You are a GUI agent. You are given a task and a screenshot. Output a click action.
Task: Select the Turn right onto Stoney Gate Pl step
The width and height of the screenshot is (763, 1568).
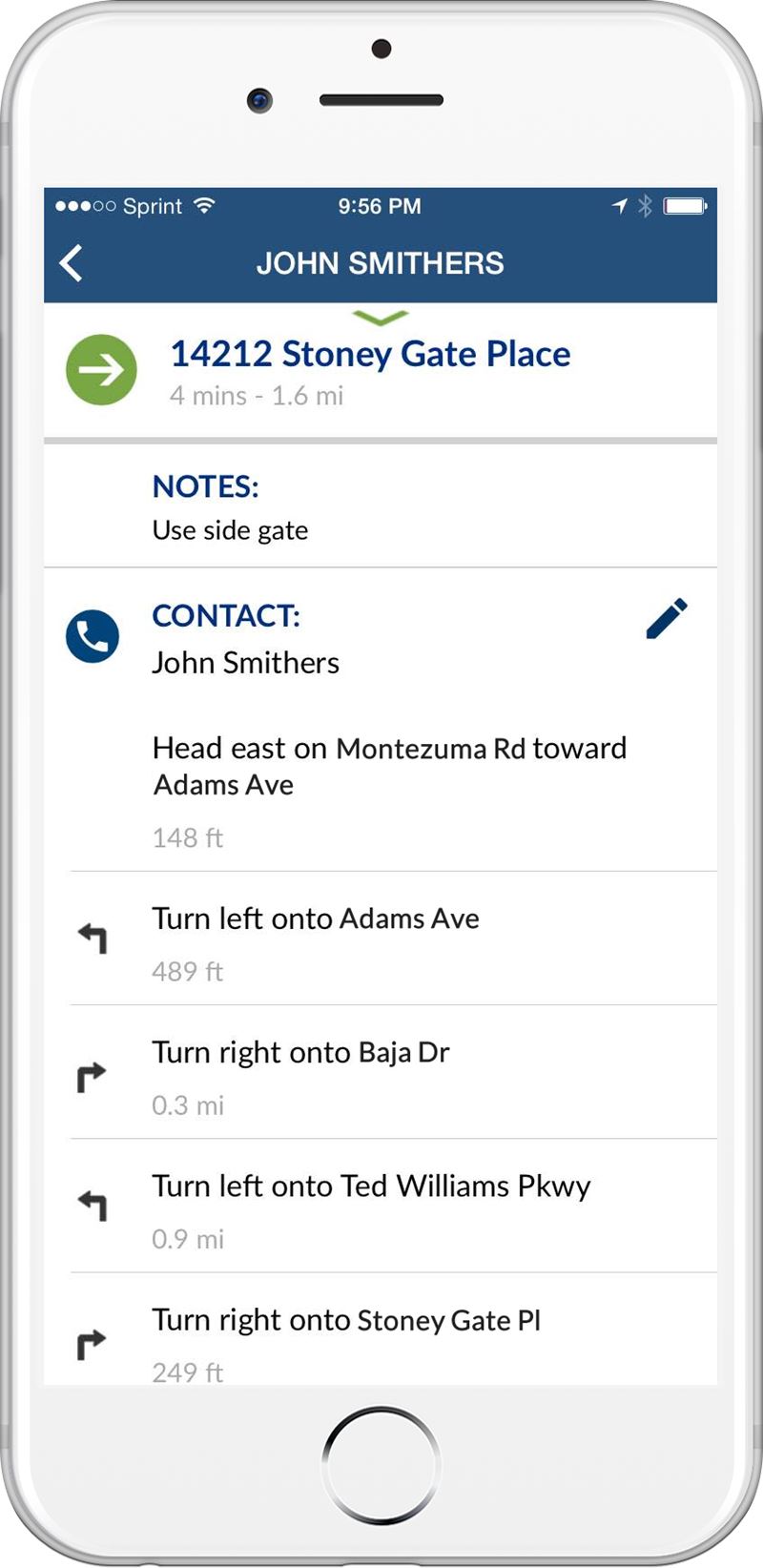(393, 1330)
